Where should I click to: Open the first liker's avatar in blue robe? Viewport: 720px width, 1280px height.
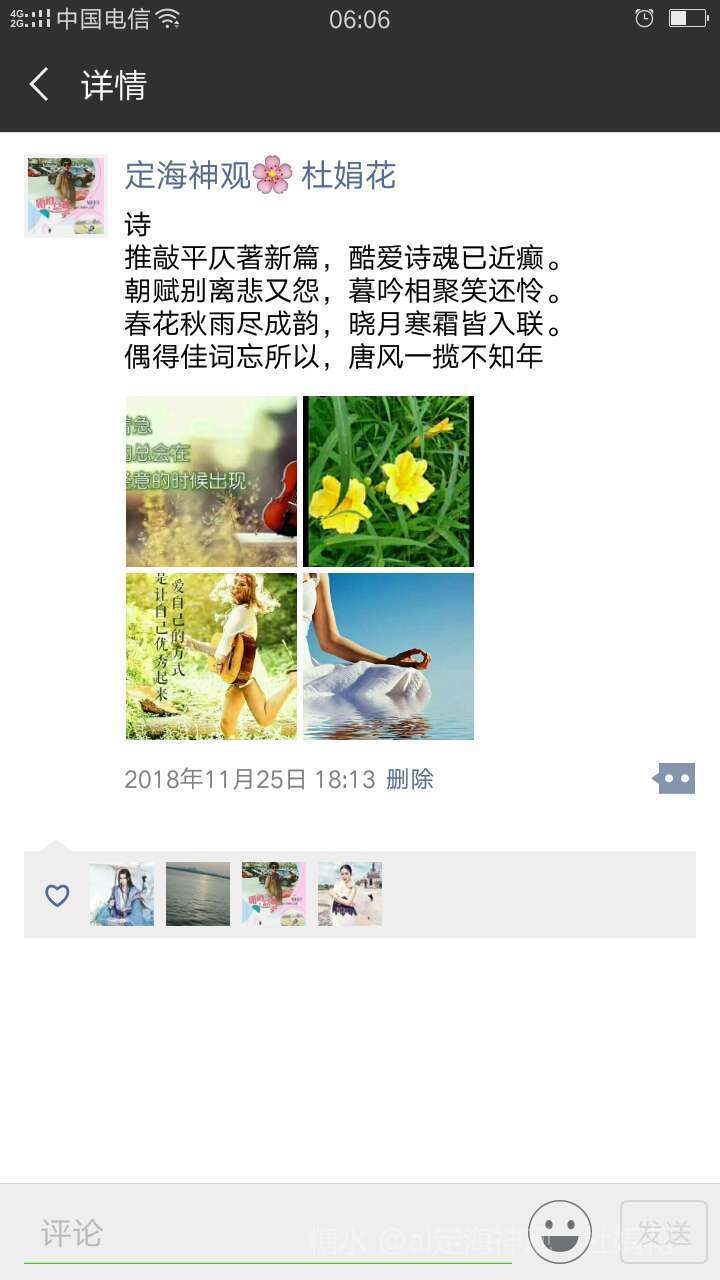tap(122, 894)
